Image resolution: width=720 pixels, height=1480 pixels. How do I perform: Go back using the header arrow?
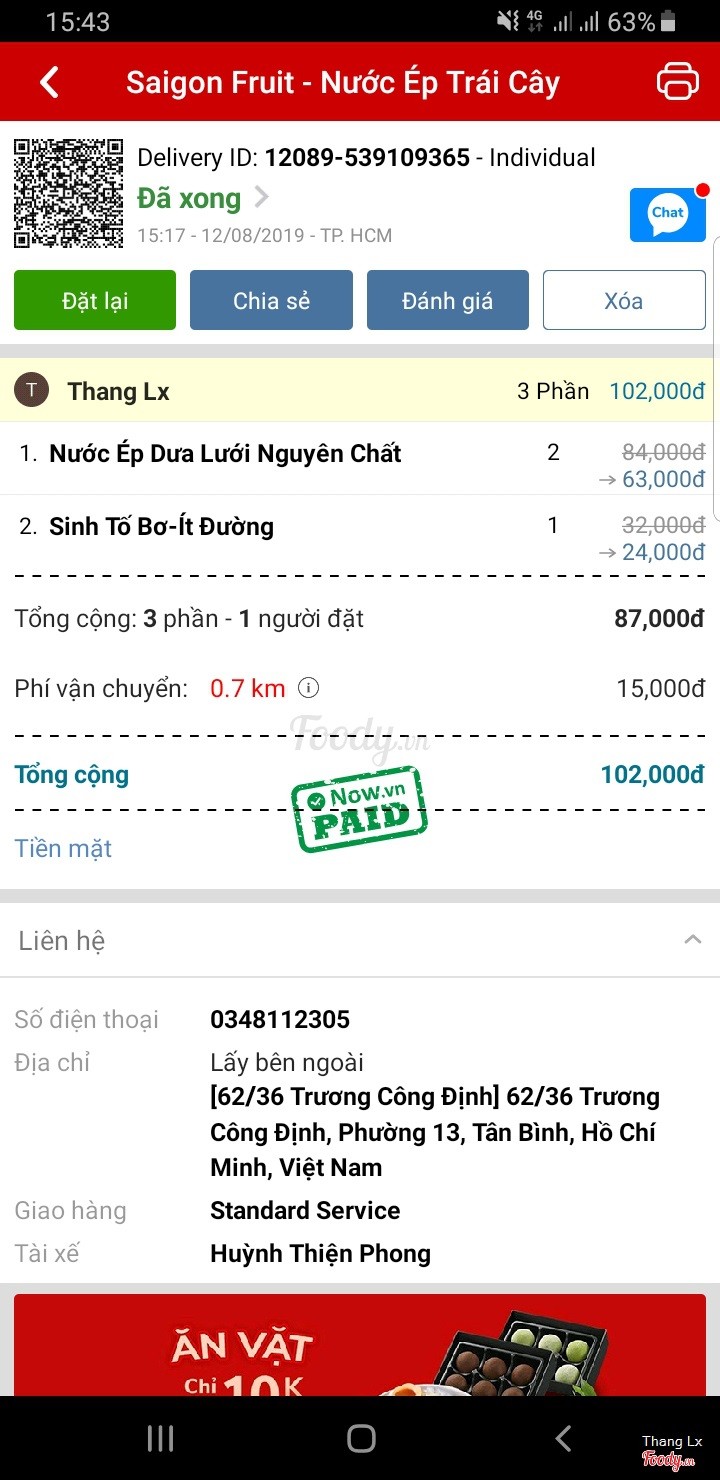(x=49, y=82)
